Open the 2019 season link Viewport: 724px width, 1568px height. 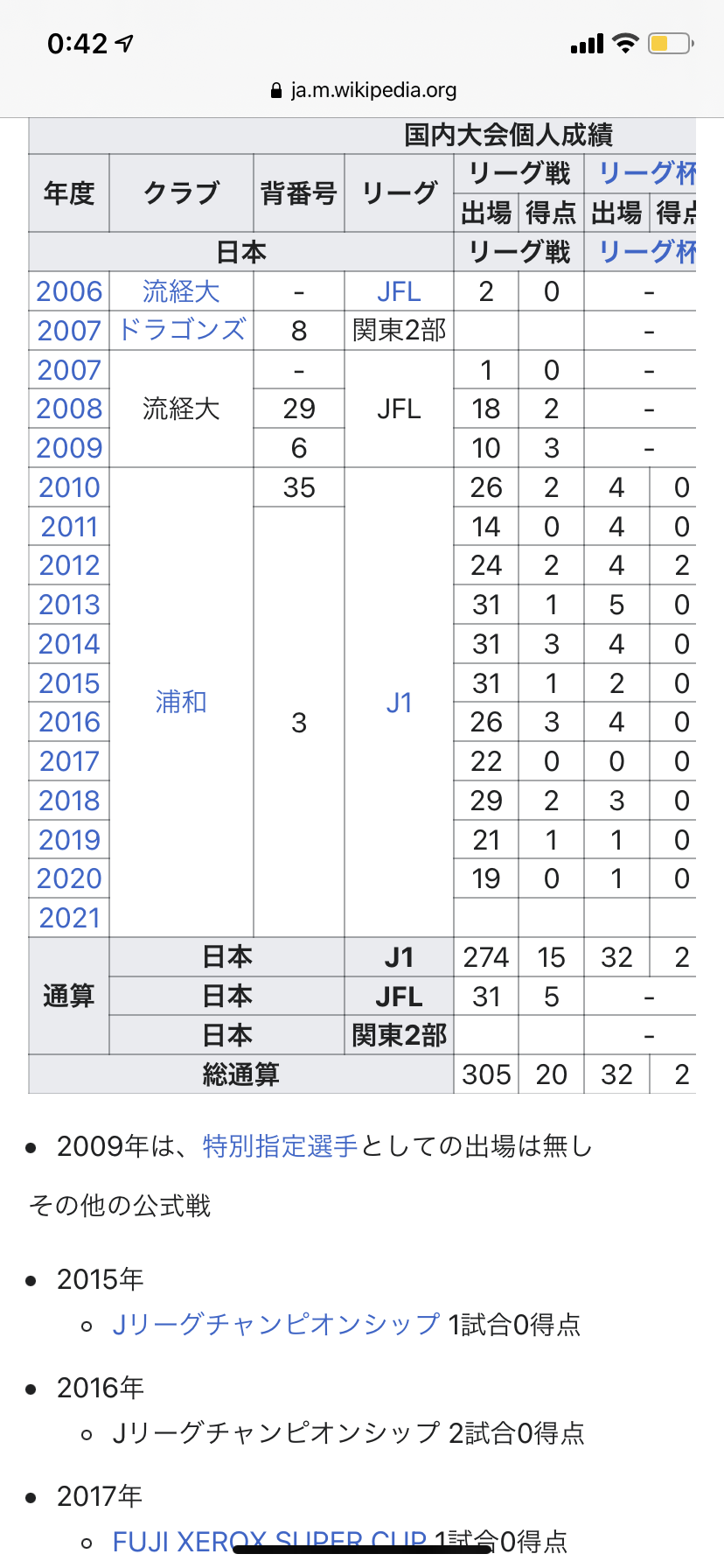pyautogui.click(x=69, y=840)
